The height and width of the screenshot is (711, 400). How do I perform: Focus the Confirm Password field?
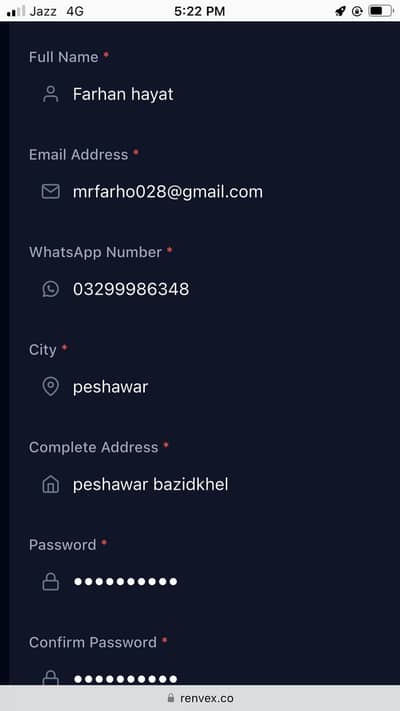tap(204, 676)
